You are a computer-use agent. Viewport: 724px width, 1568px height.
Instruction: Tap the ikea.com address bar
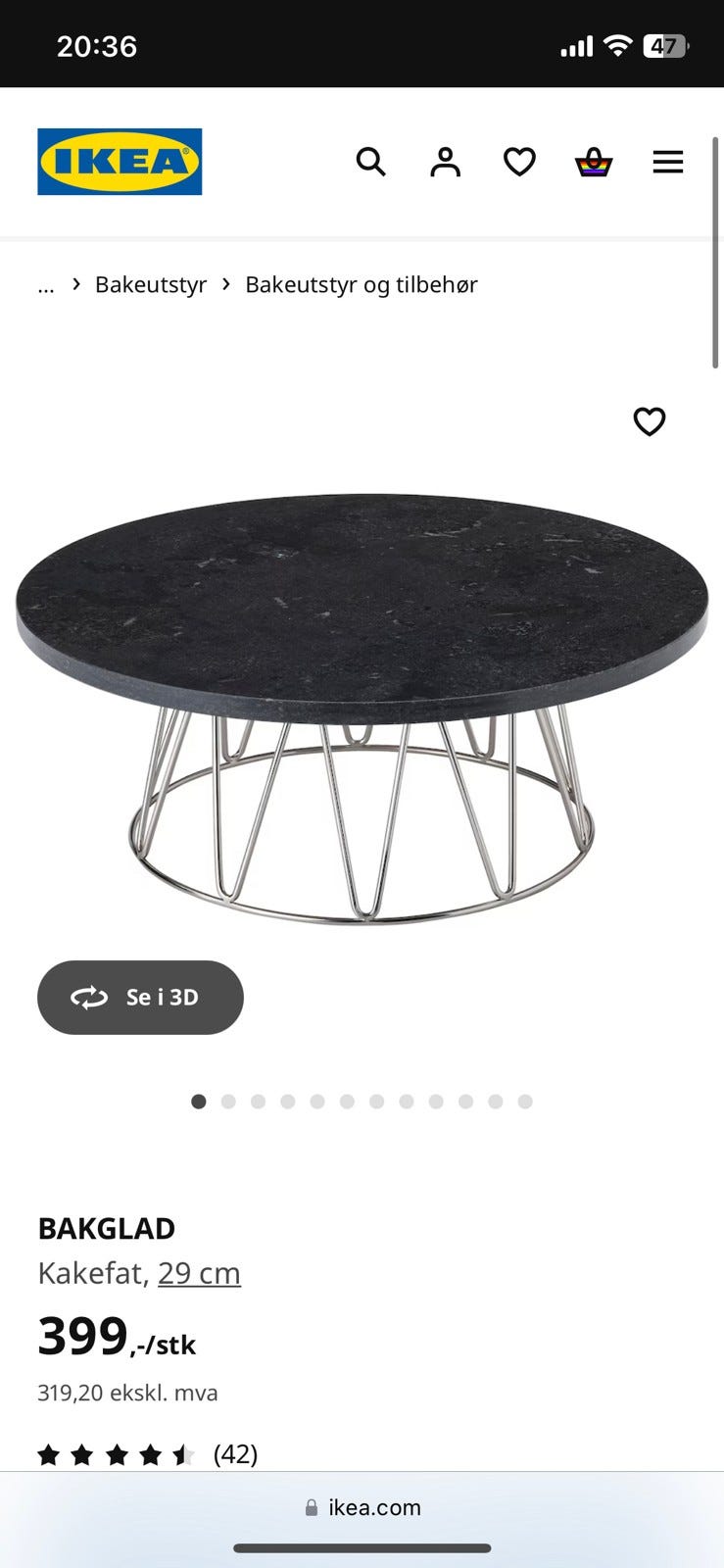(x=362, y=1507)
